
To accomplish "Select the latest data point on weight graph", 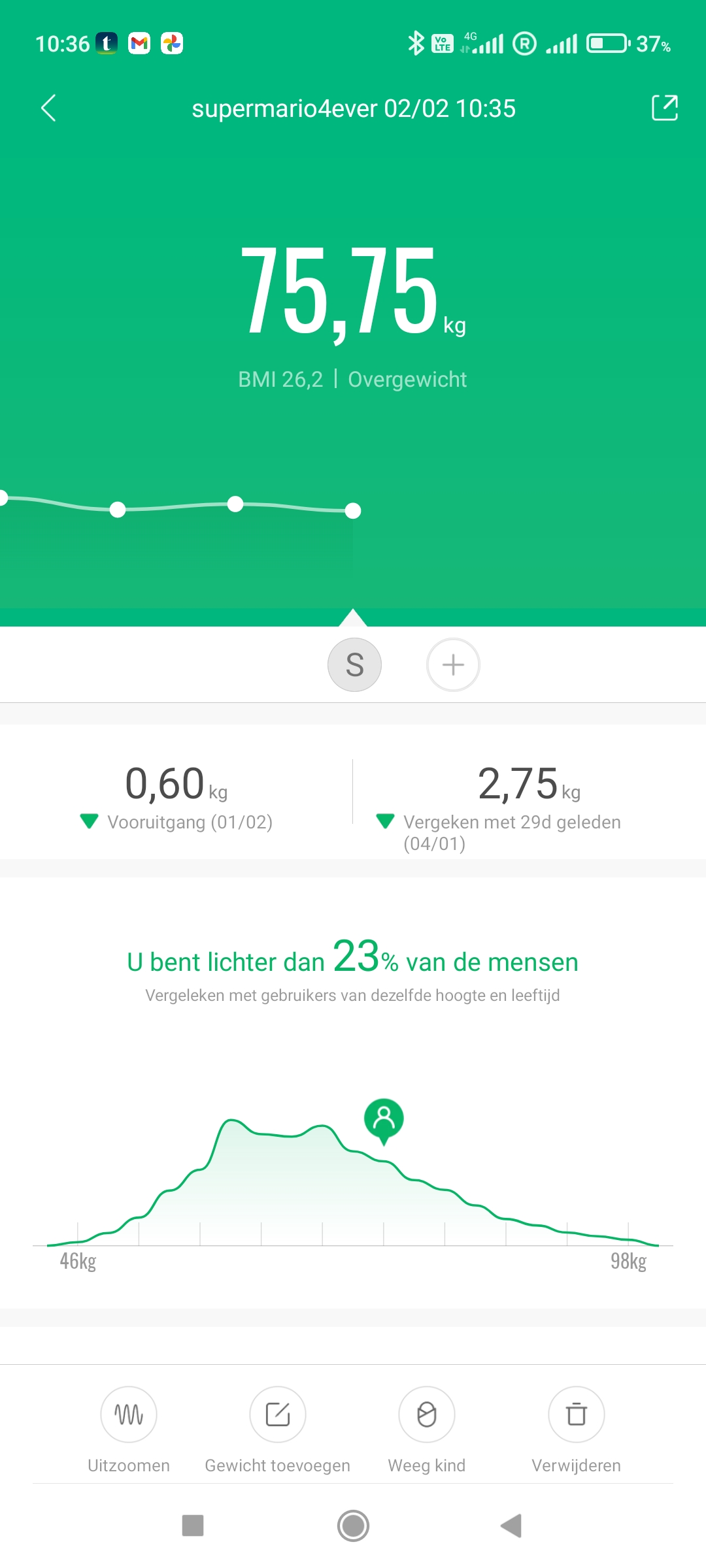I will 353,511.
